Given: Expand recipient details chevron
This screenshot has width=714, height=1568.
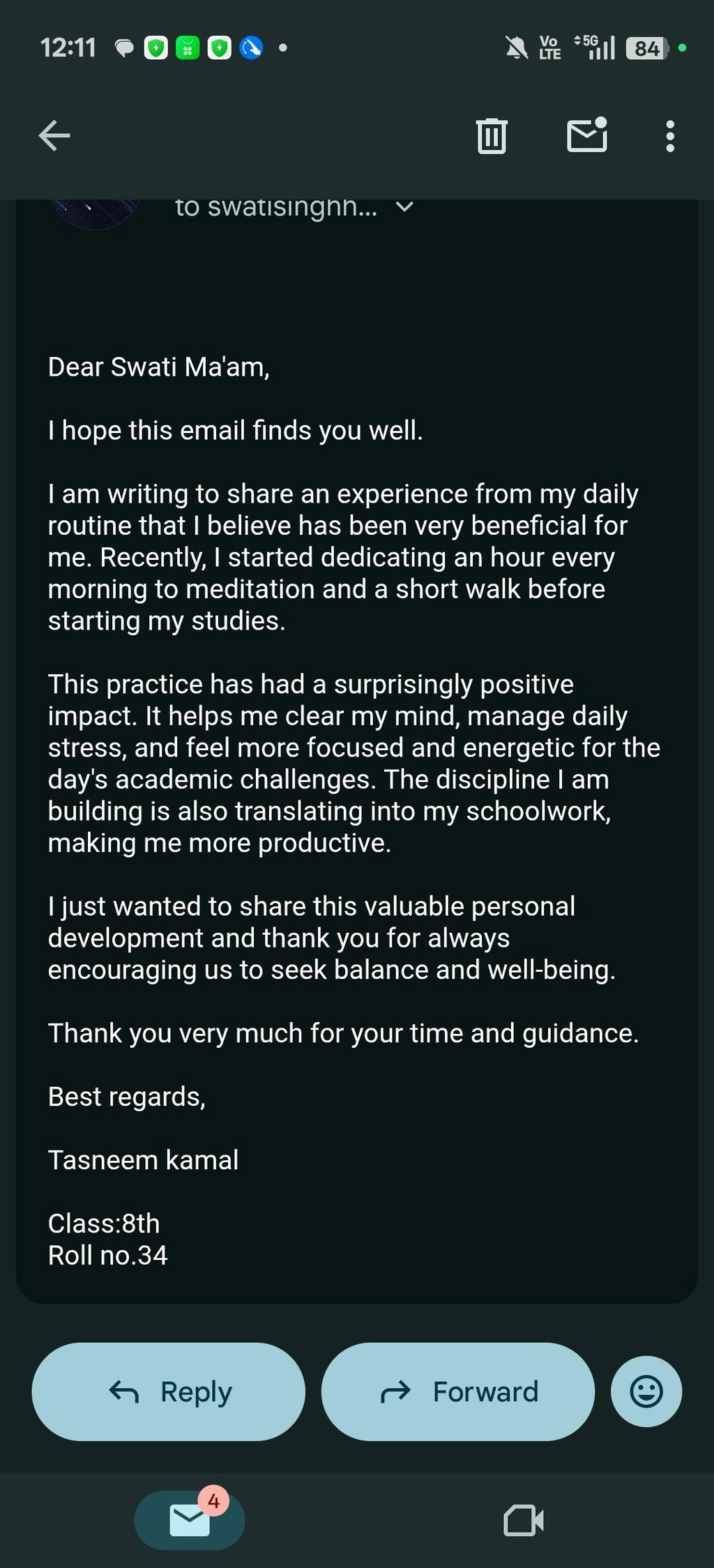Looking at the screenshot, I should 404,206.
